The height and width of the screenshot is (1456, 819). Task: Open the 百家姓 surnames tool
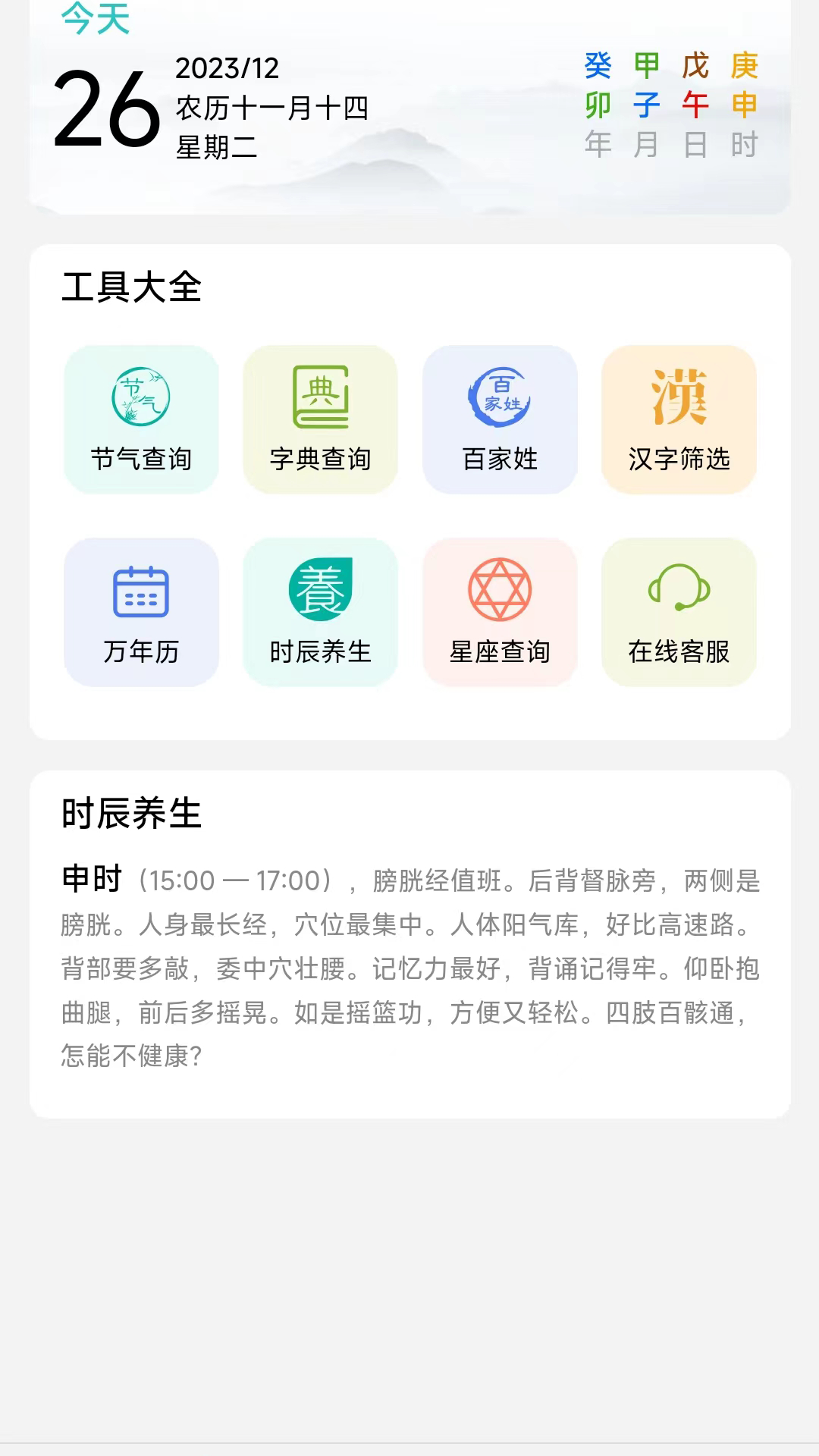pyautogui.click(x=500, y=419)
